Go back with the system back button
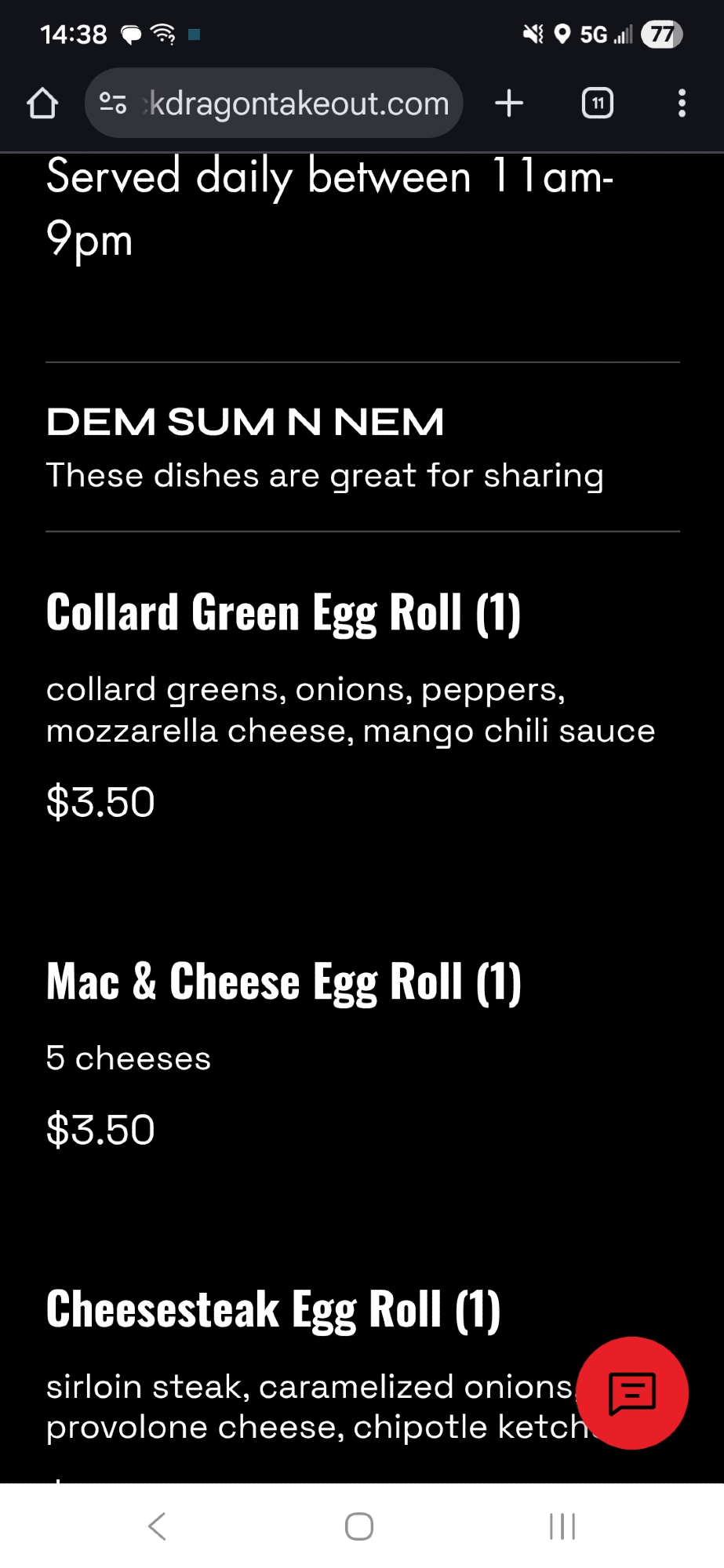Viewport: 724px width, 1568px height. click(x=157, y=1526)
